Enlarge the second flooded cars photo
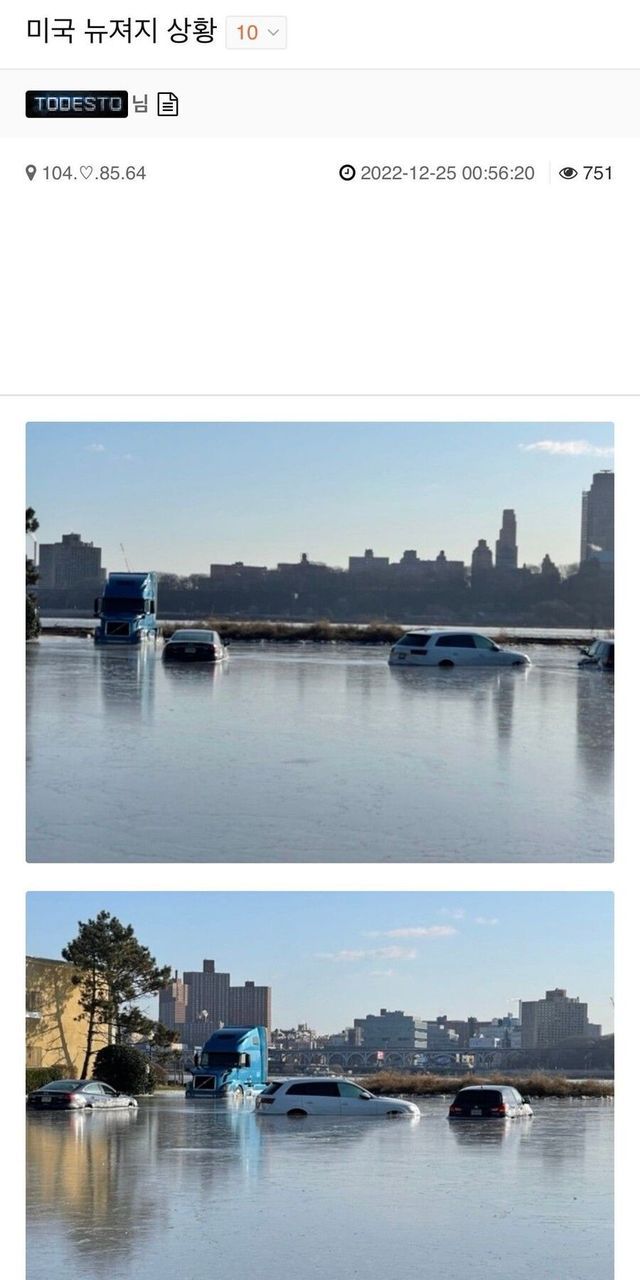640x1280 pixels. 320,1085
